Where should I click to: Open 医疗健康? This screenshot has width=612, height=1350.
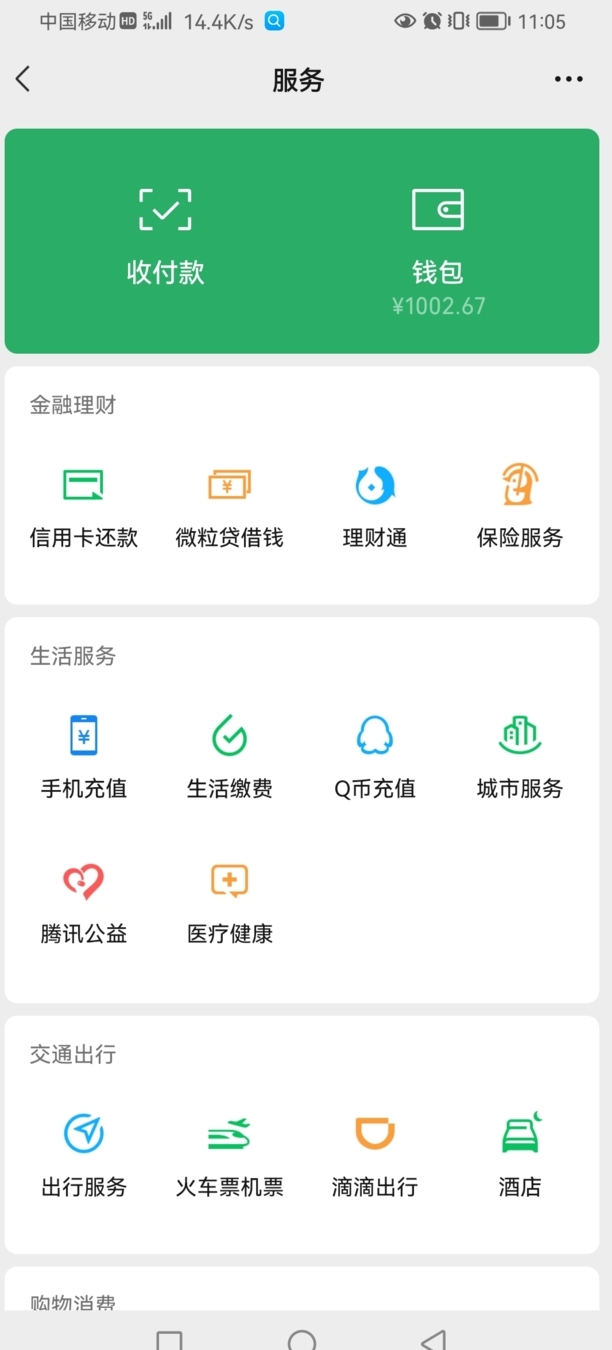229,903
